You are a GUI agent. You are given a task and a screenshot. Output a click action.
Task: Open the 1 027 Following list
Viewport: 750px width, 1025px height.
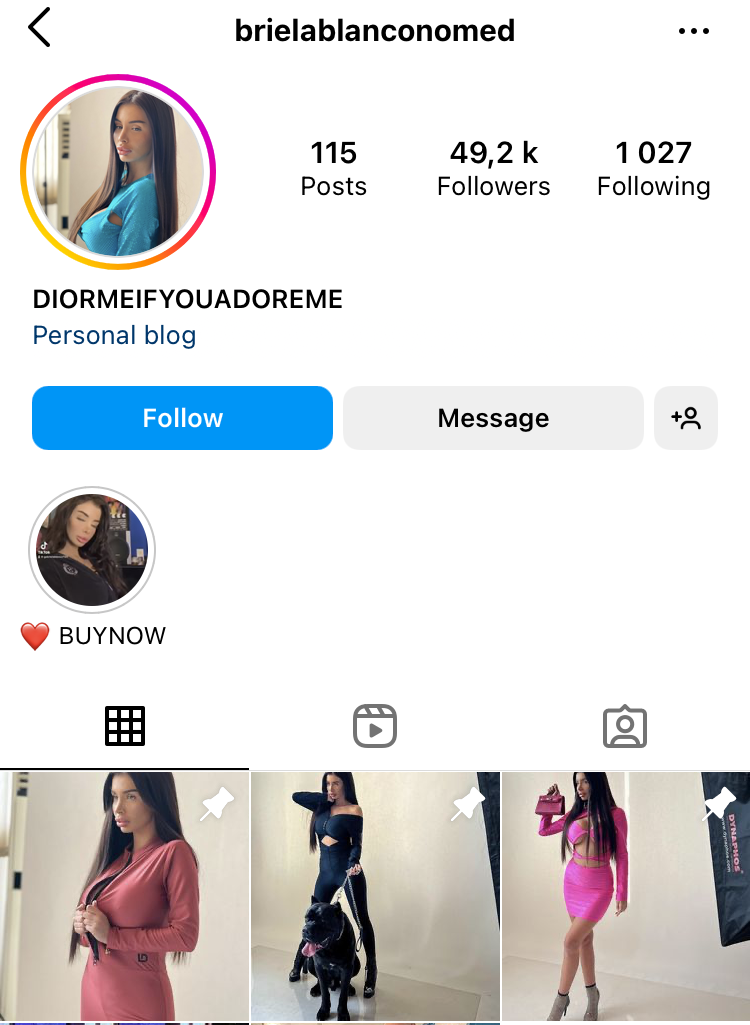653,168
